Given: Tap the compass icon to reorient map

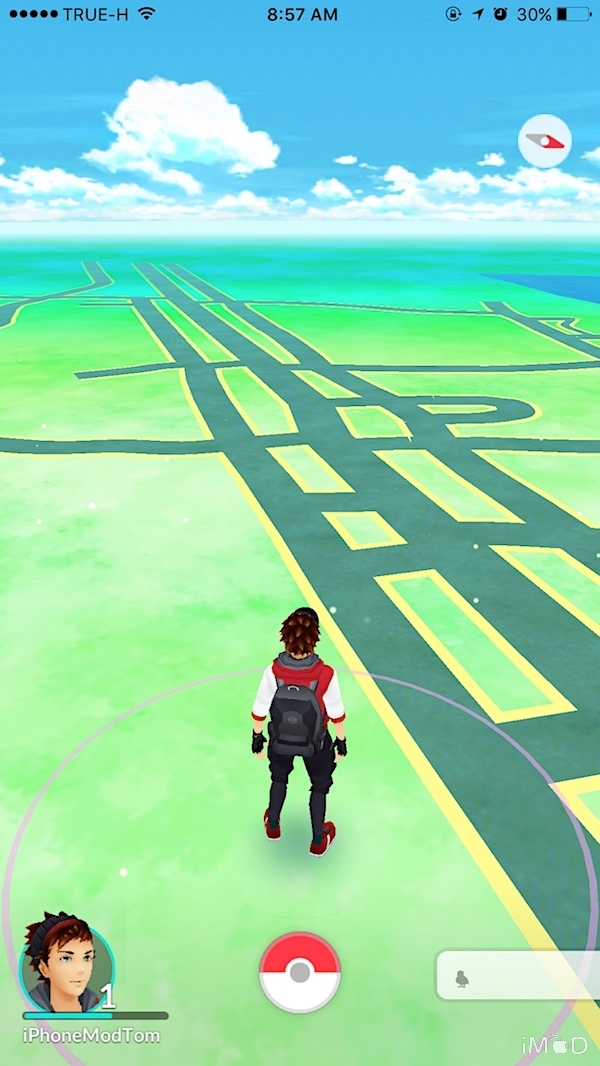Looking at the screenshot, I should tap(544, 141).
